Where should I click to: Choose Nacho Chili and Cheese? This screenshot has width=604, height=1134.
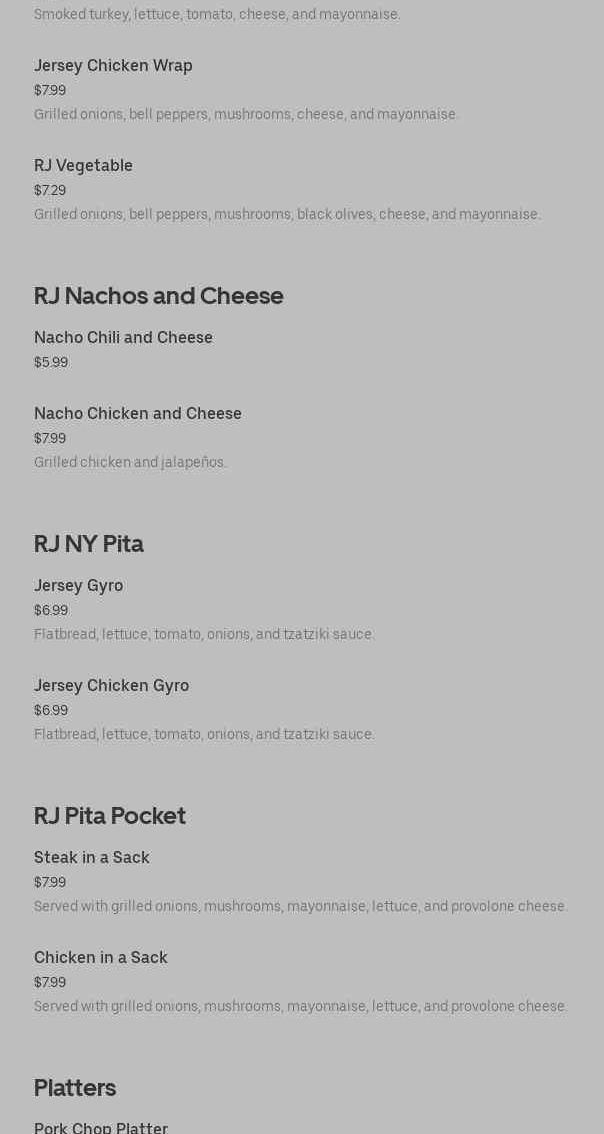click(x=123, y=338)
